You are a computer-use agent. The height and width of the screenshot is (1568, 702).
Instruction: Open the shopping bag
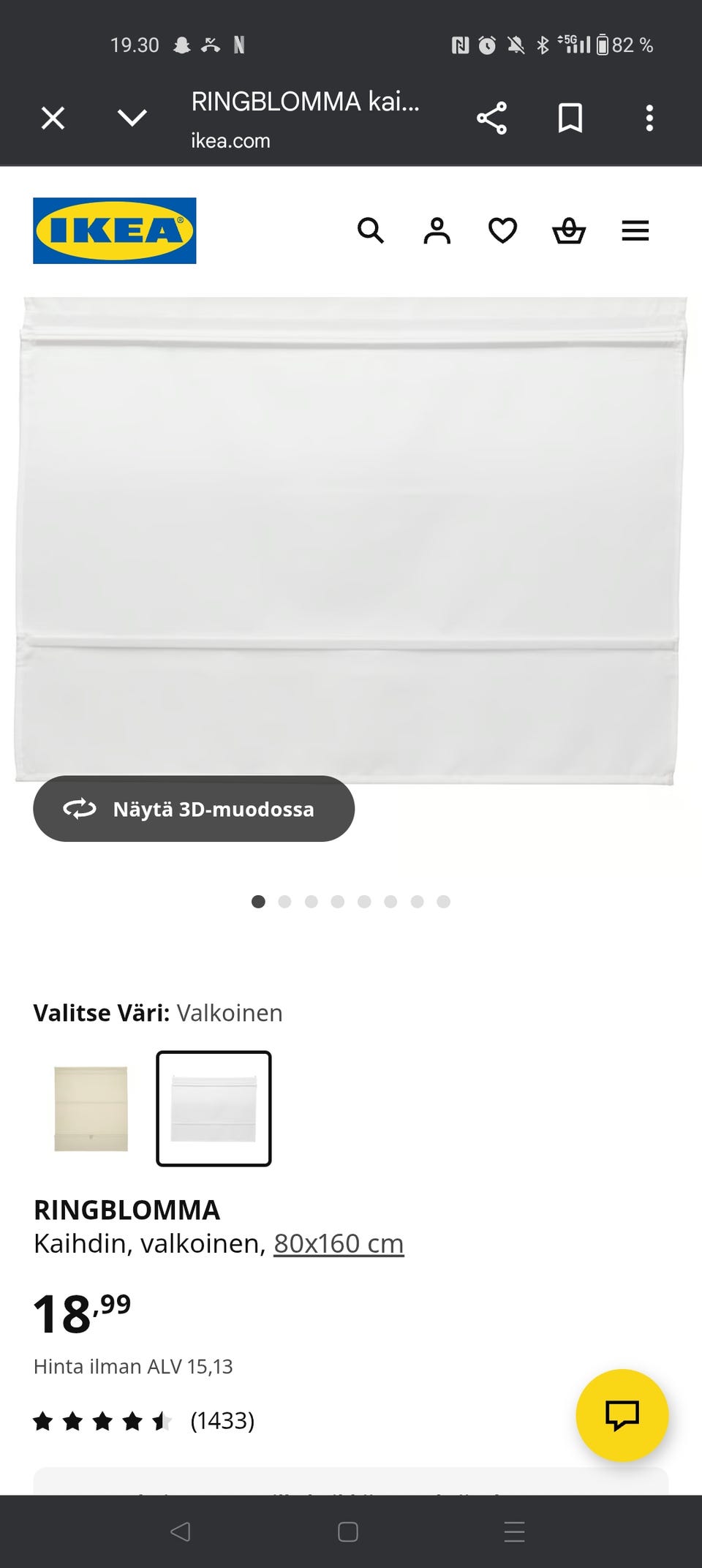click(569, 231)
